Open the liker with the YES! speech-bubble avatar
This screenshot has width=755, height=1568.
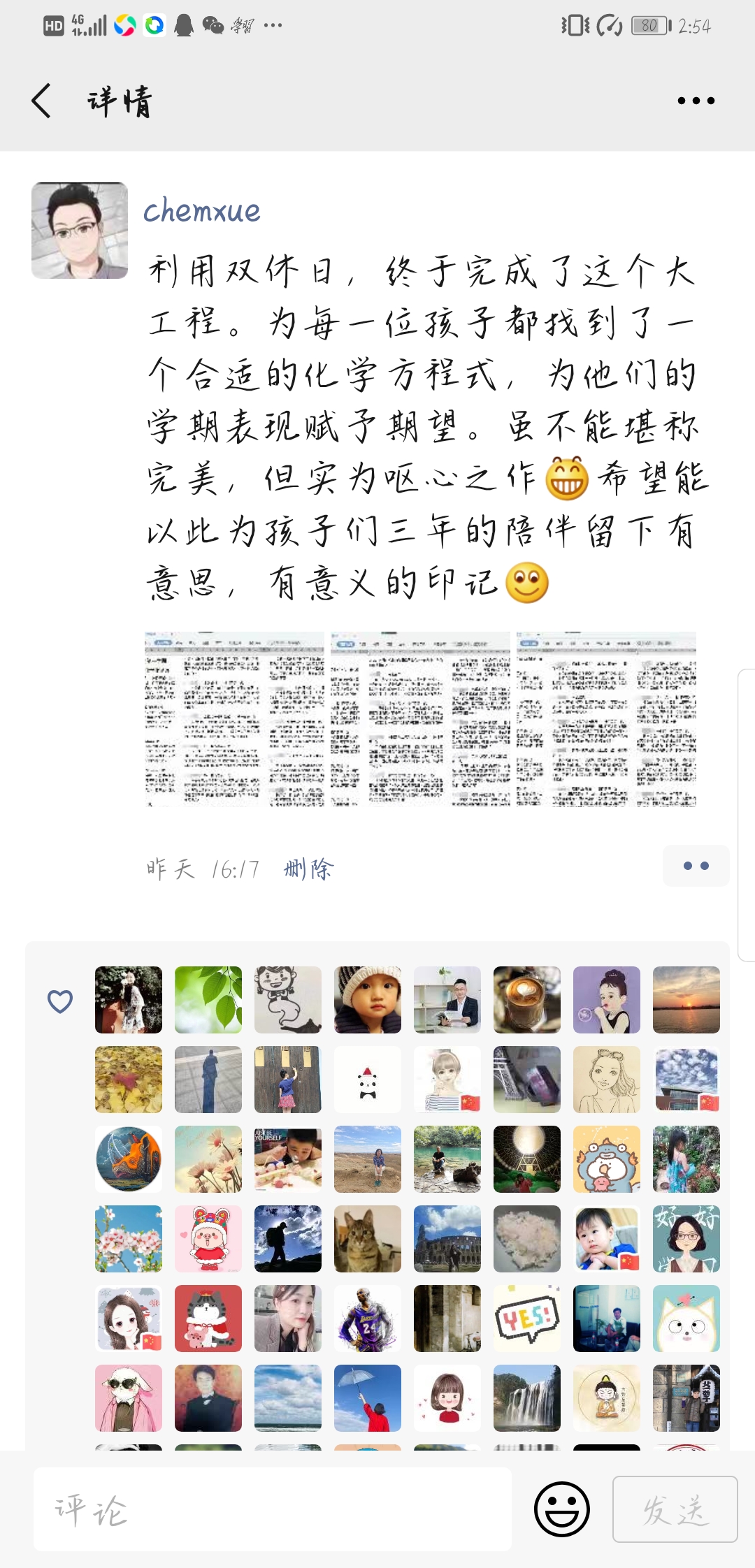pos(527,1319)
